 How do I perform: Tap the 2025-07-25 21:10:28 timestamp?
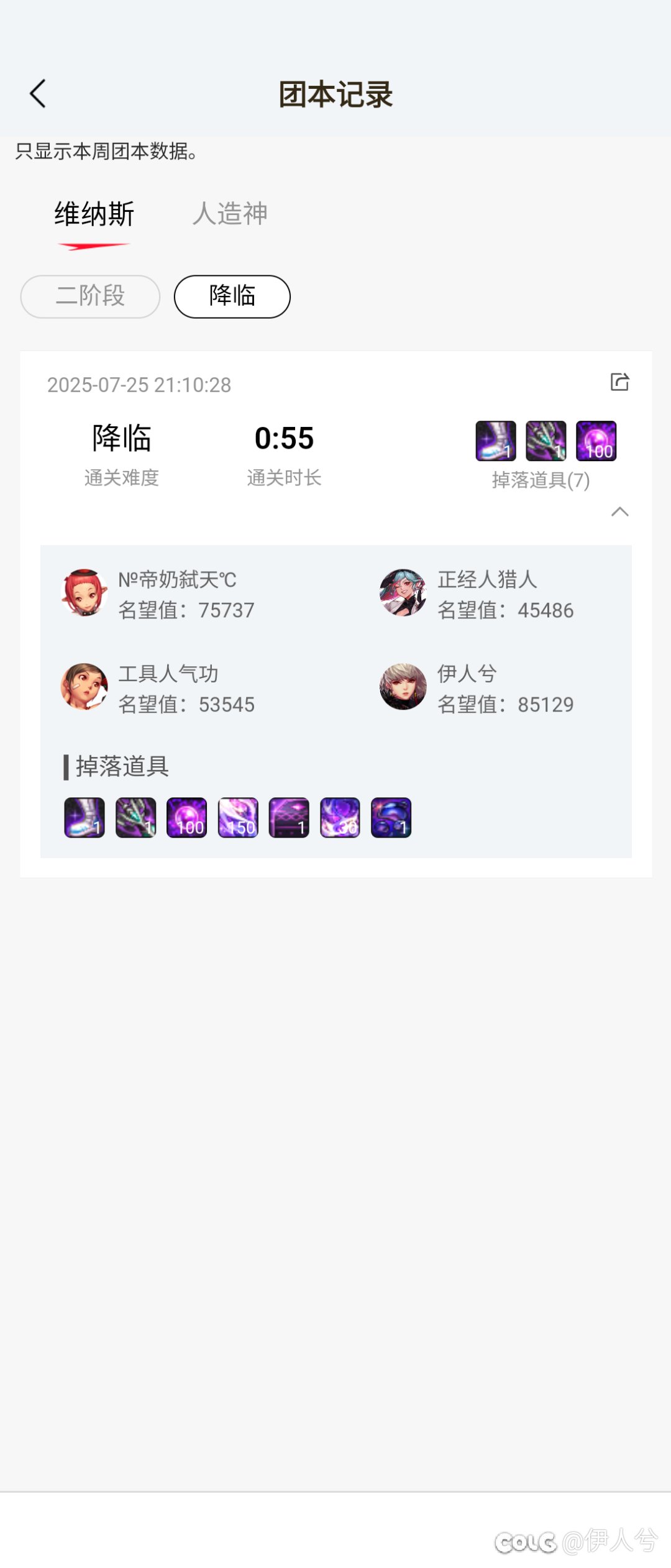[x=139, y=385]
